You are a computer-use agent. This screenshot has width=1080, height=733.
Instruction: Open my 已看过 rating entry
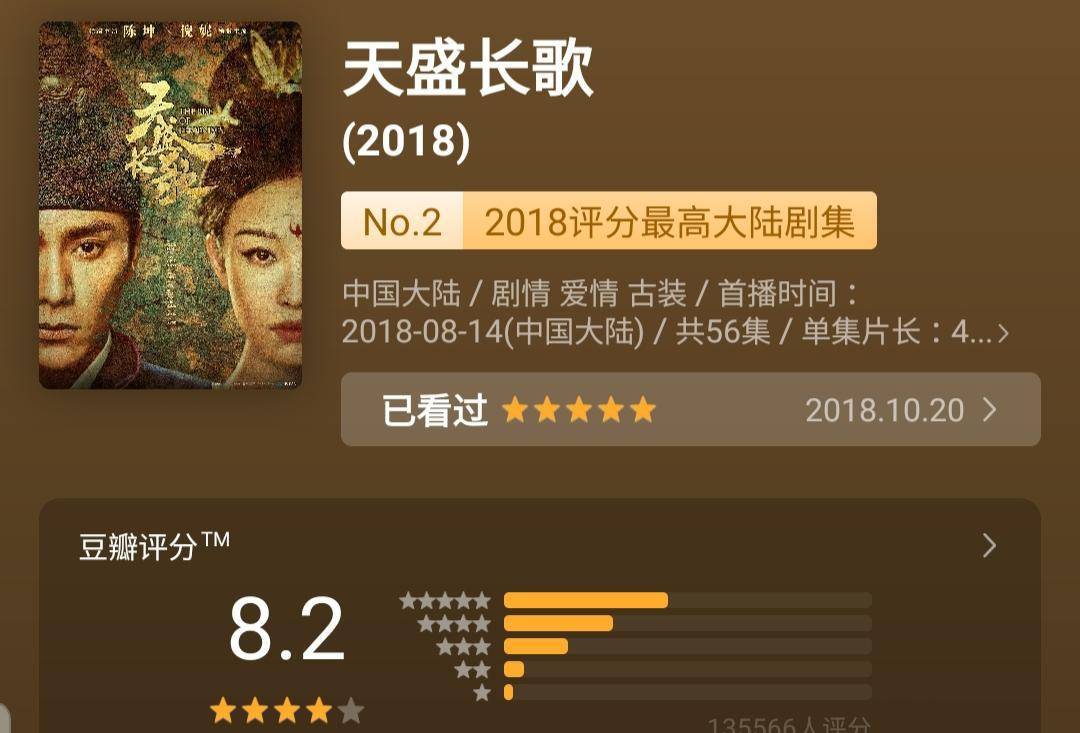[x=690, y=410]
